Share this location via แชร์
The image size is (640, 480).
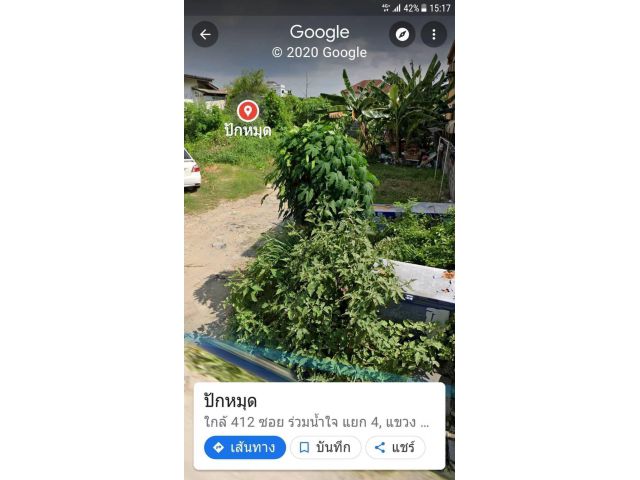395,447
